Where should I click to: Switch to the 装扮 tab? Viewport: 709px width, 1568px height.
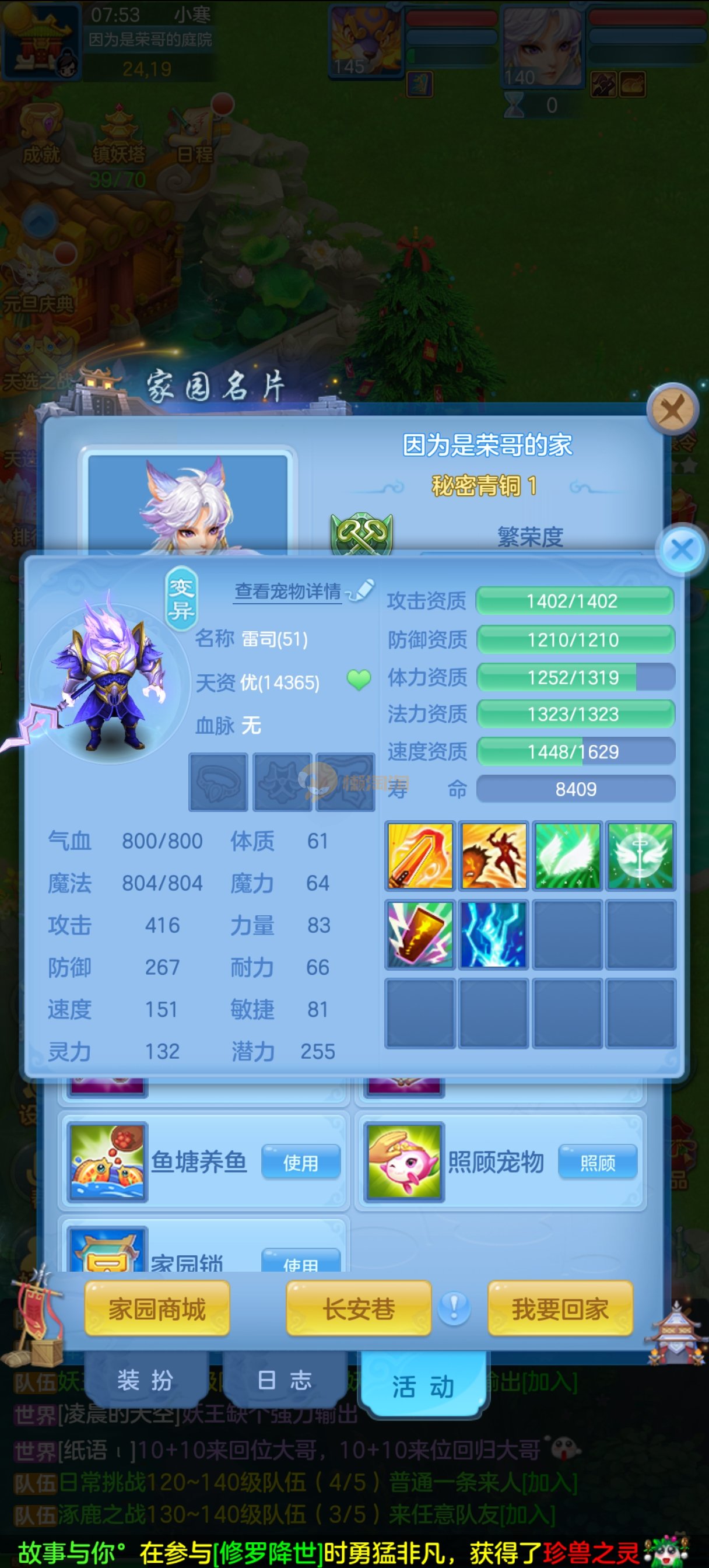pyautogui.click(x=145, y=1381)
